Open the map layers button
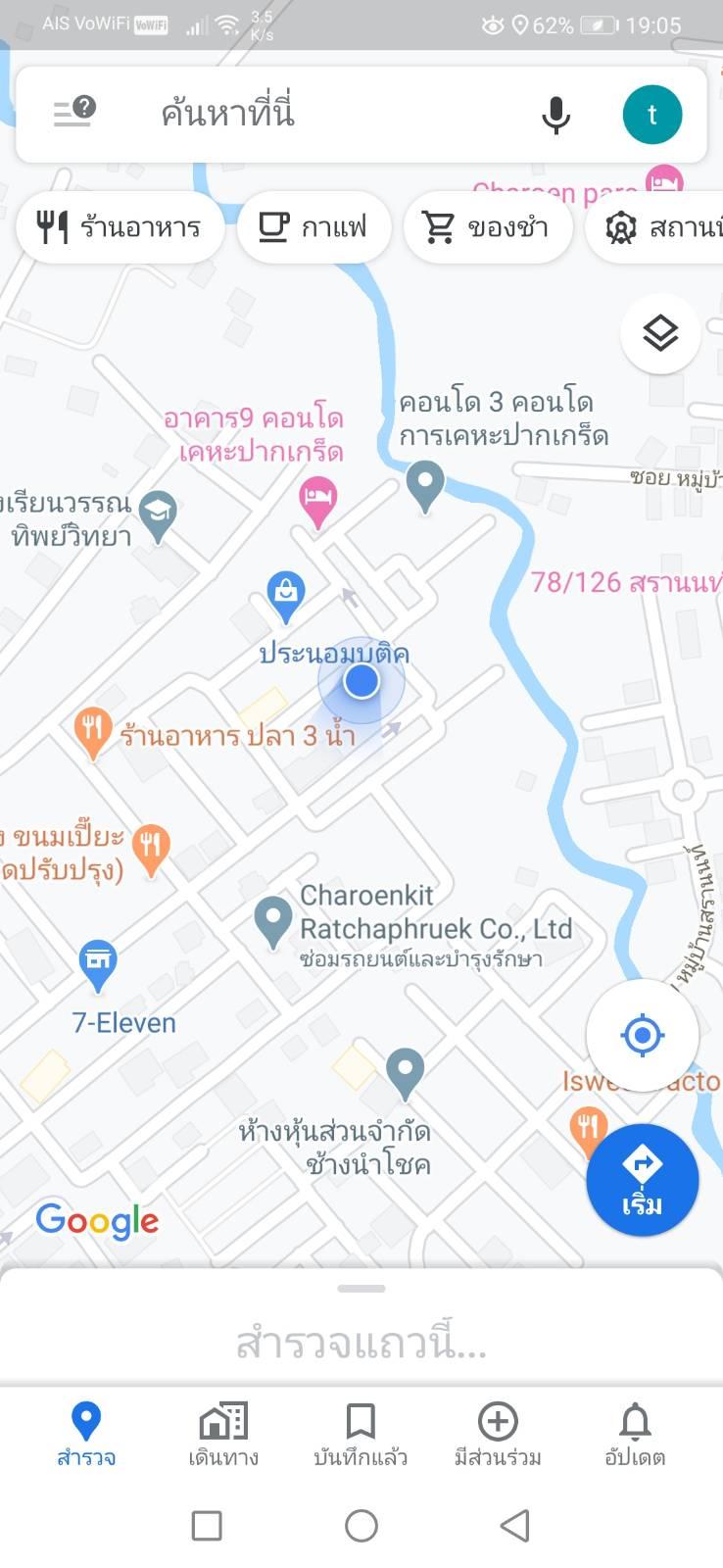This screenshot has height=1568, width=723. (x=660, y=334)
